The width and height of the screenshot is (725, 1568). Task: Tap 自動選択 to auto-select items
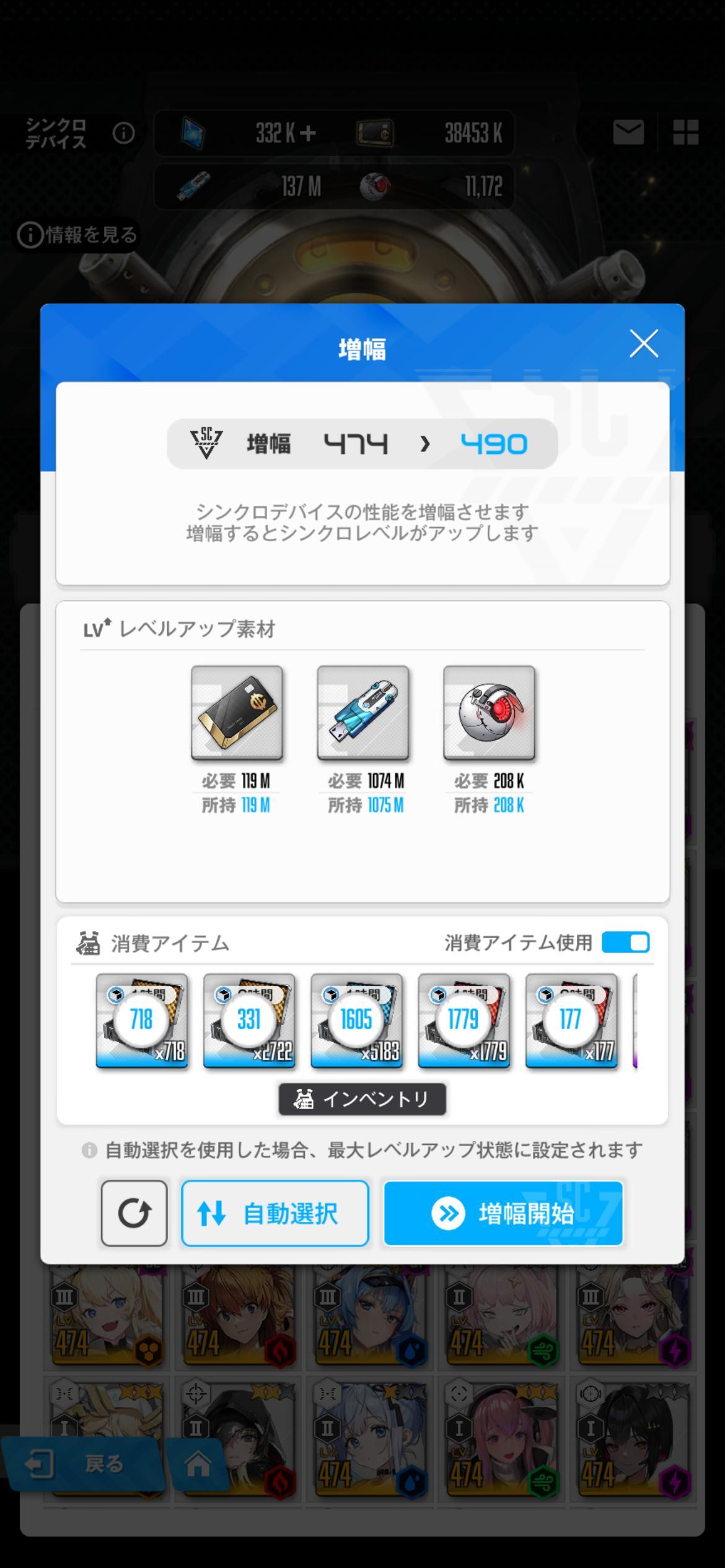click(275, 1213)
